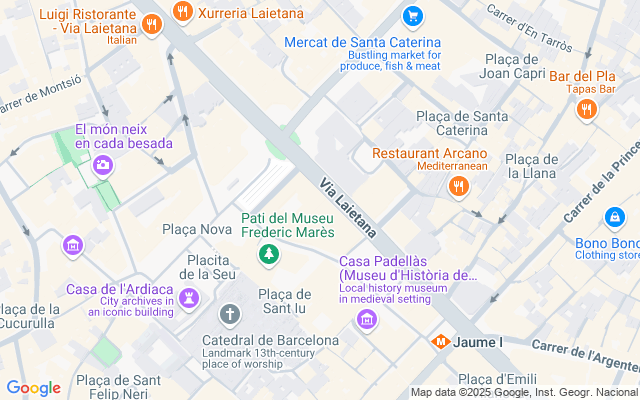Open the Pati del Museu Frederic Marès pin
The image size is (640, 400).
268,255
